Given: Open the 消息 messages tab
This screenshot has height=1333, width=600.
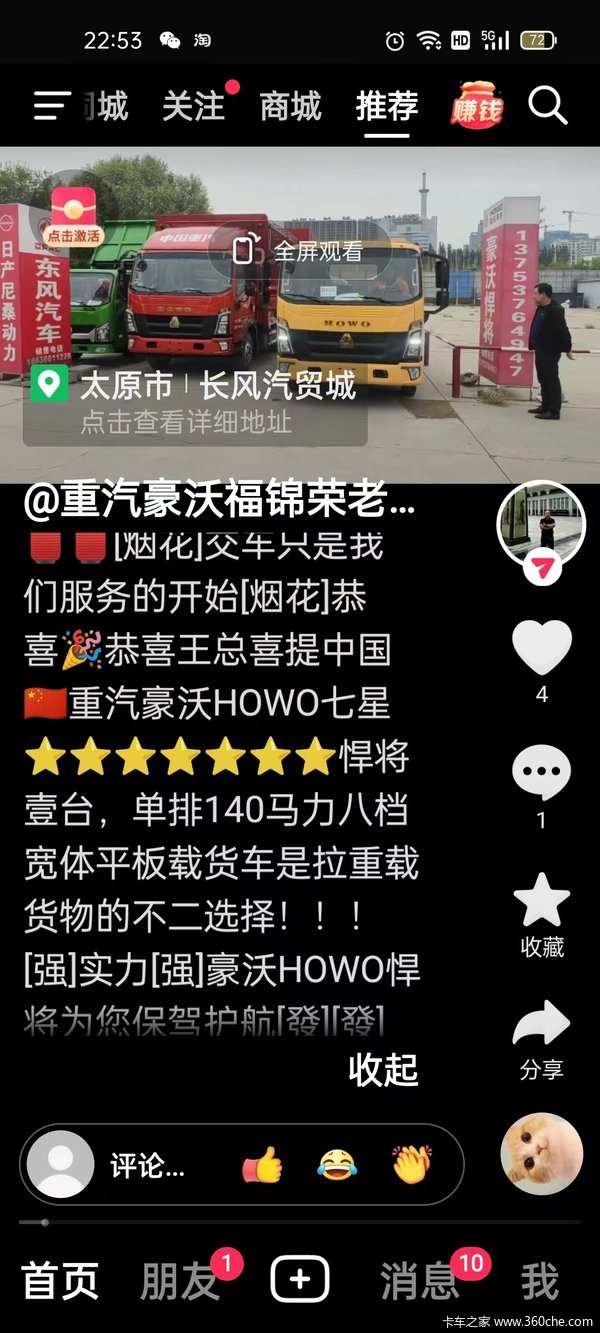Looking at the screenshot, I should point(420,1280).
